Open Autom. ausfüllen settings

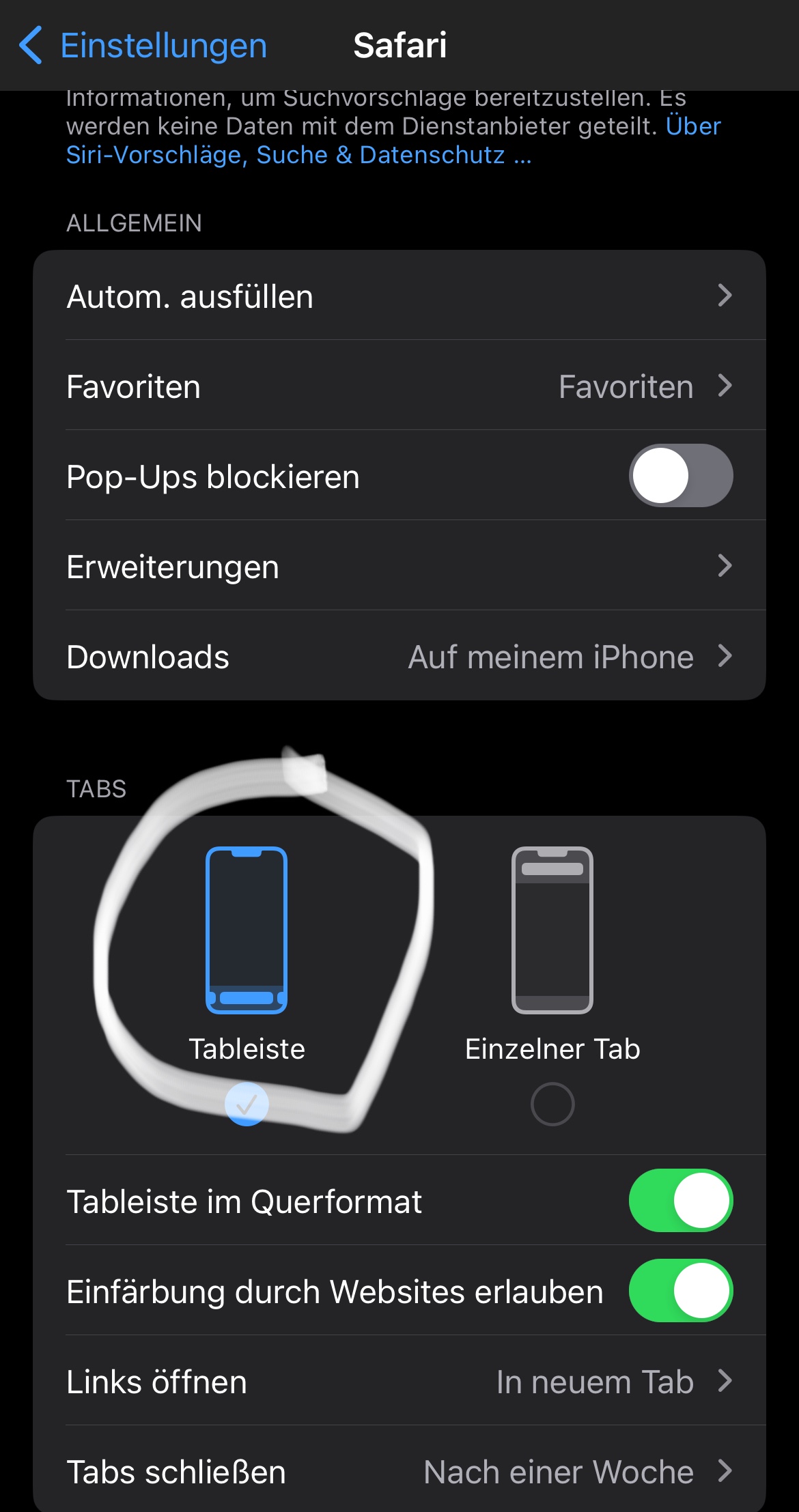(399, 296)
